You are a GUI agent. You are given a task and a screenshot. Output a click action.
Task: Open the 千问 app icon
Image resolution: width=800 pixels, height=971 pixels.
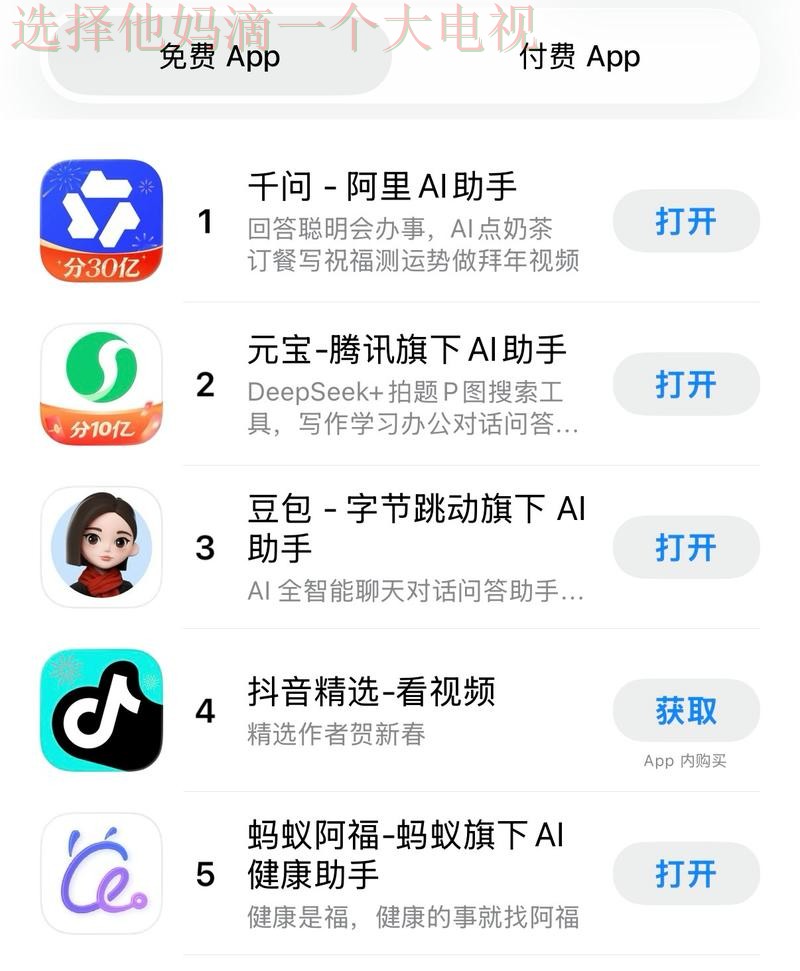(x=100, y=220)
